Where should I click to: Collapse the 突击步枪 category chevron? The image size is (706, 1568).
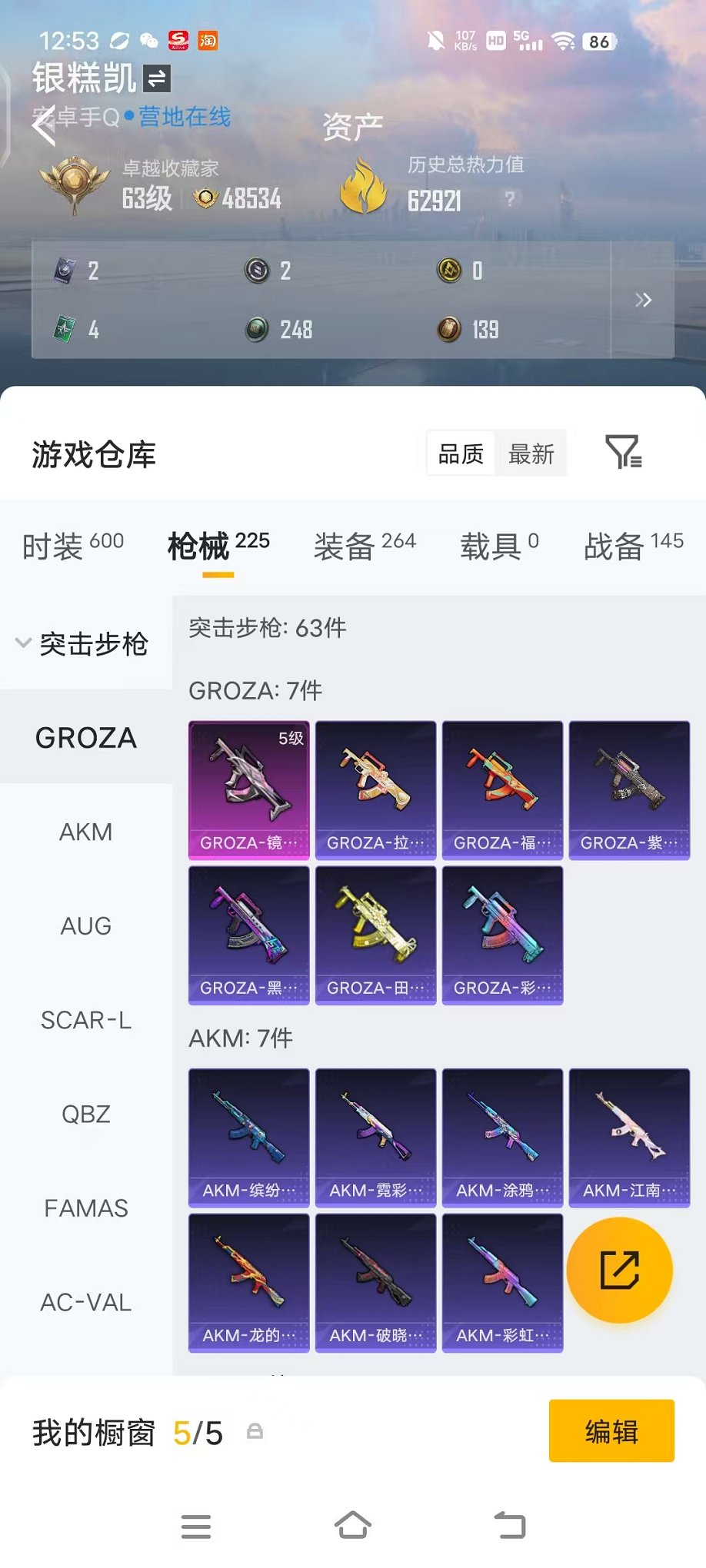click(23, 644)
